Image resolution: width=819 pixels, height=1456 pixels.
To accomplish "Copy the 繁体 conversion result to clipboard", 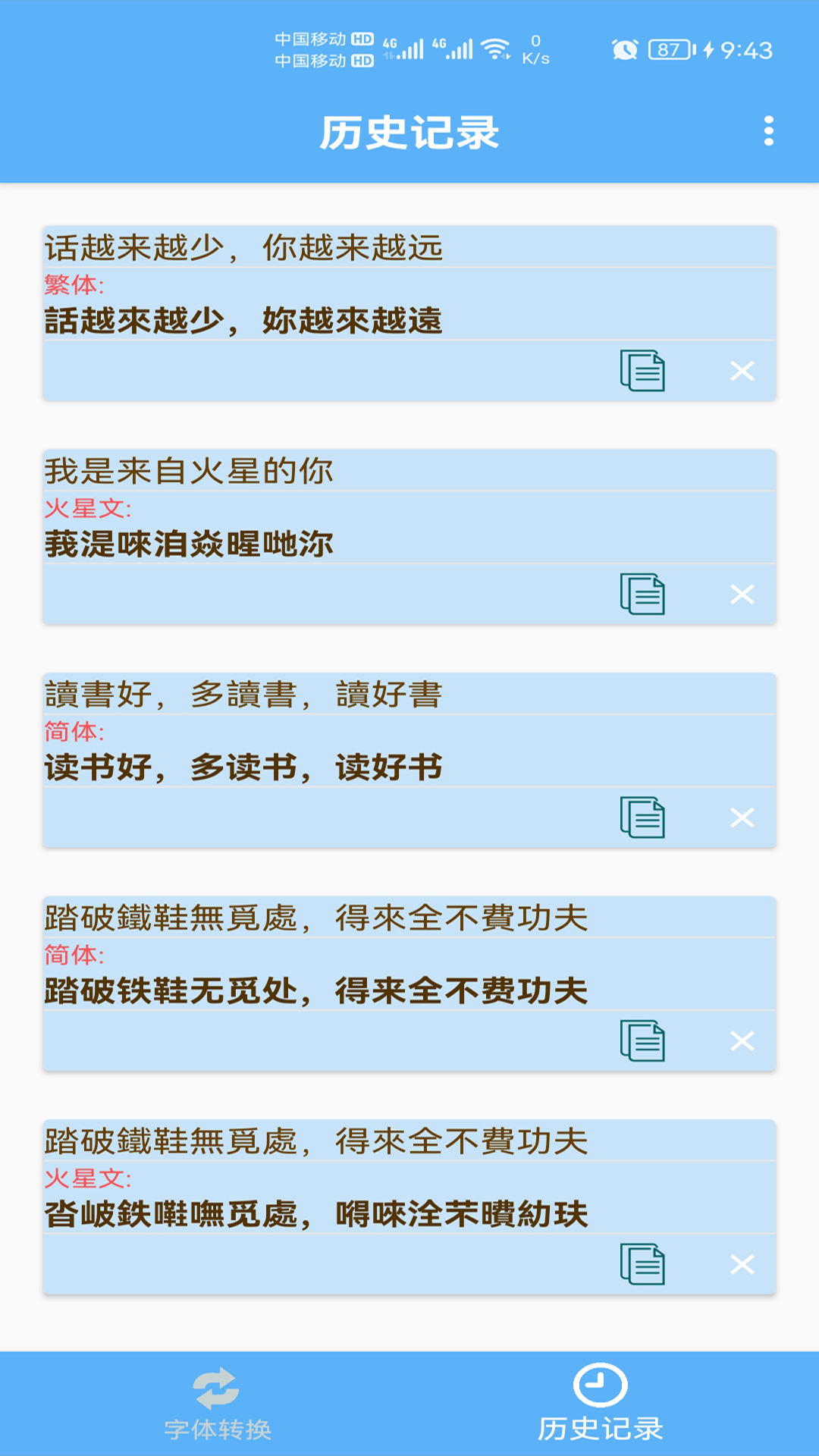I will pos(642,371).
